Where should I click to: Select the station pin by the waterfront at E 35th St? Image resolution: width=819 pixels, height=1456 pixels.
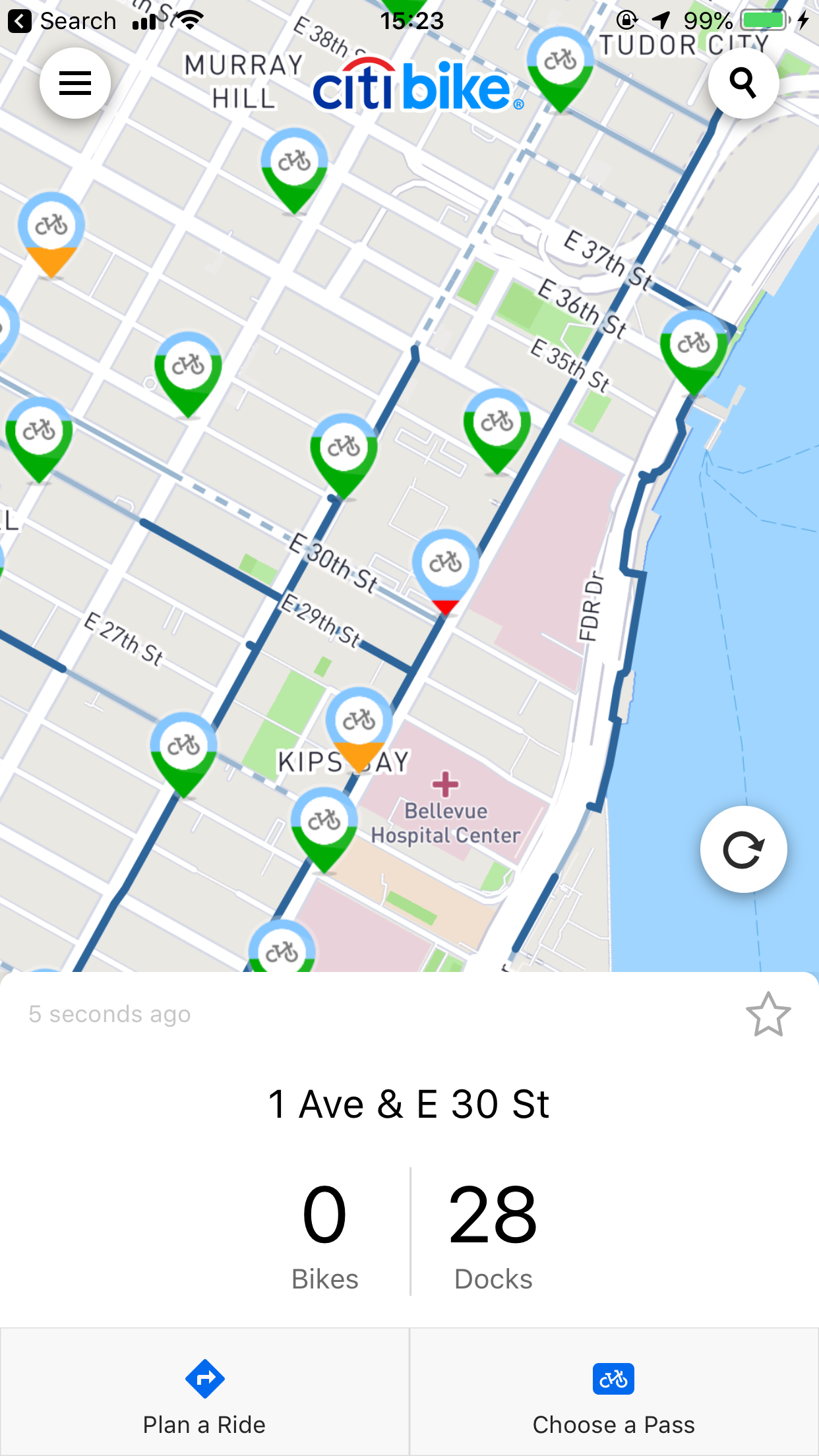pos(694,349)
